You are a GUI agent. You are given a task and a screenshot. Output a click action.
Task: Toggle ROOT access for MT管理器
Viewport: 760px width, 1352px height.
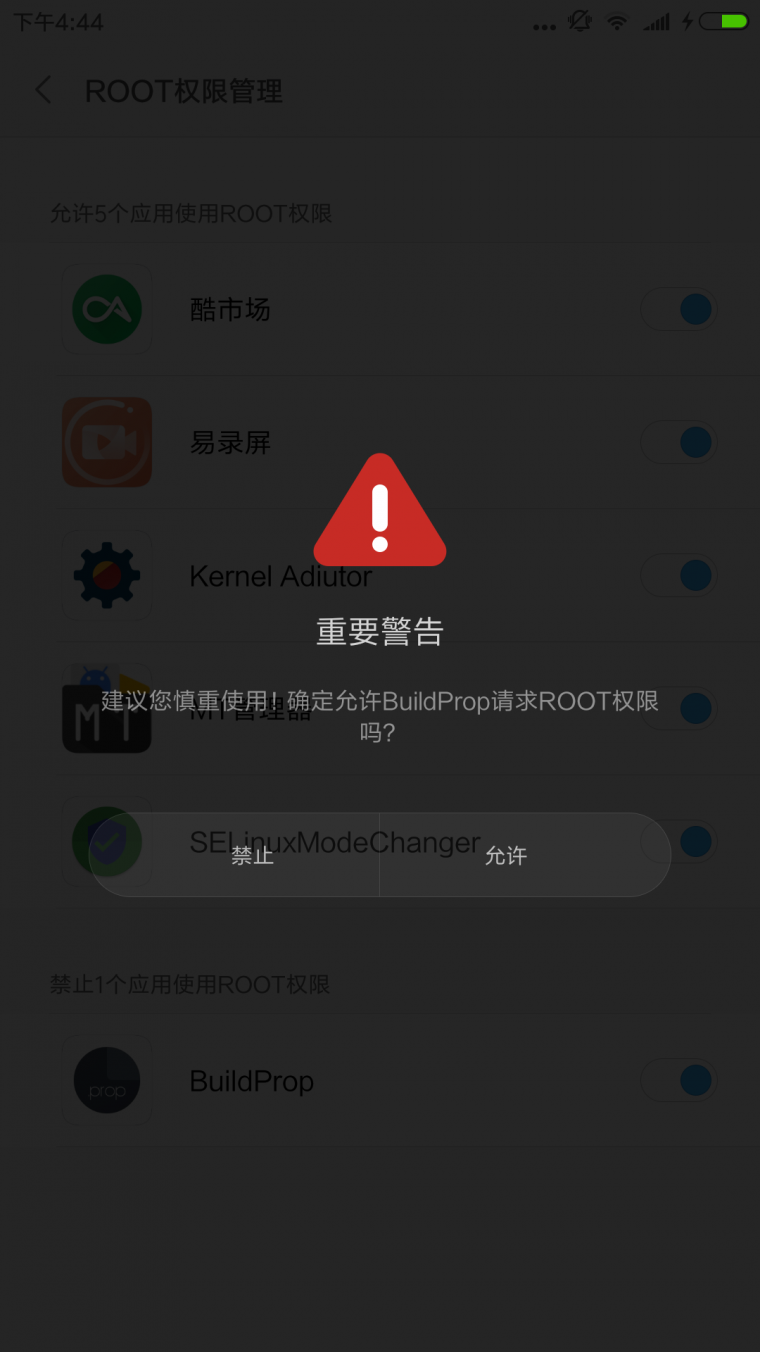[679, 708]
